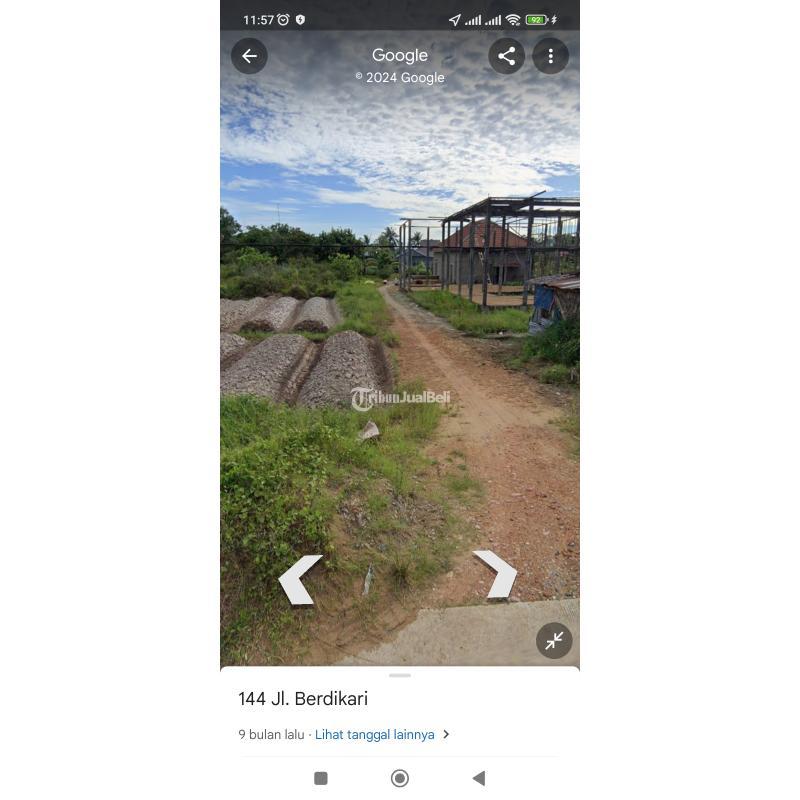Move the view along the right arrow

pos(497,573)
